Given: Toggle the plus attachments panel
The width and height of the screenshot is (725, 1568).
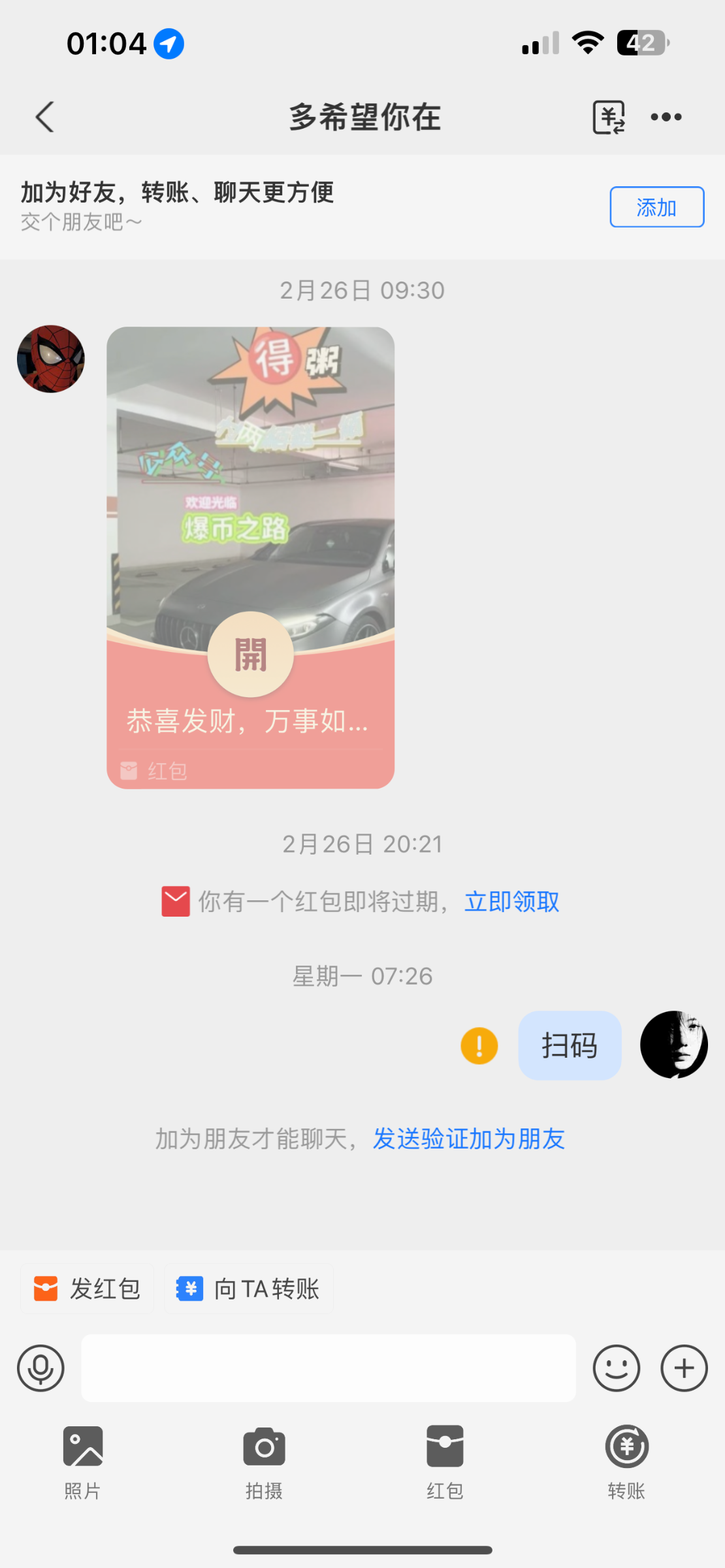Looking at the screenshot, I should 684,1368.
